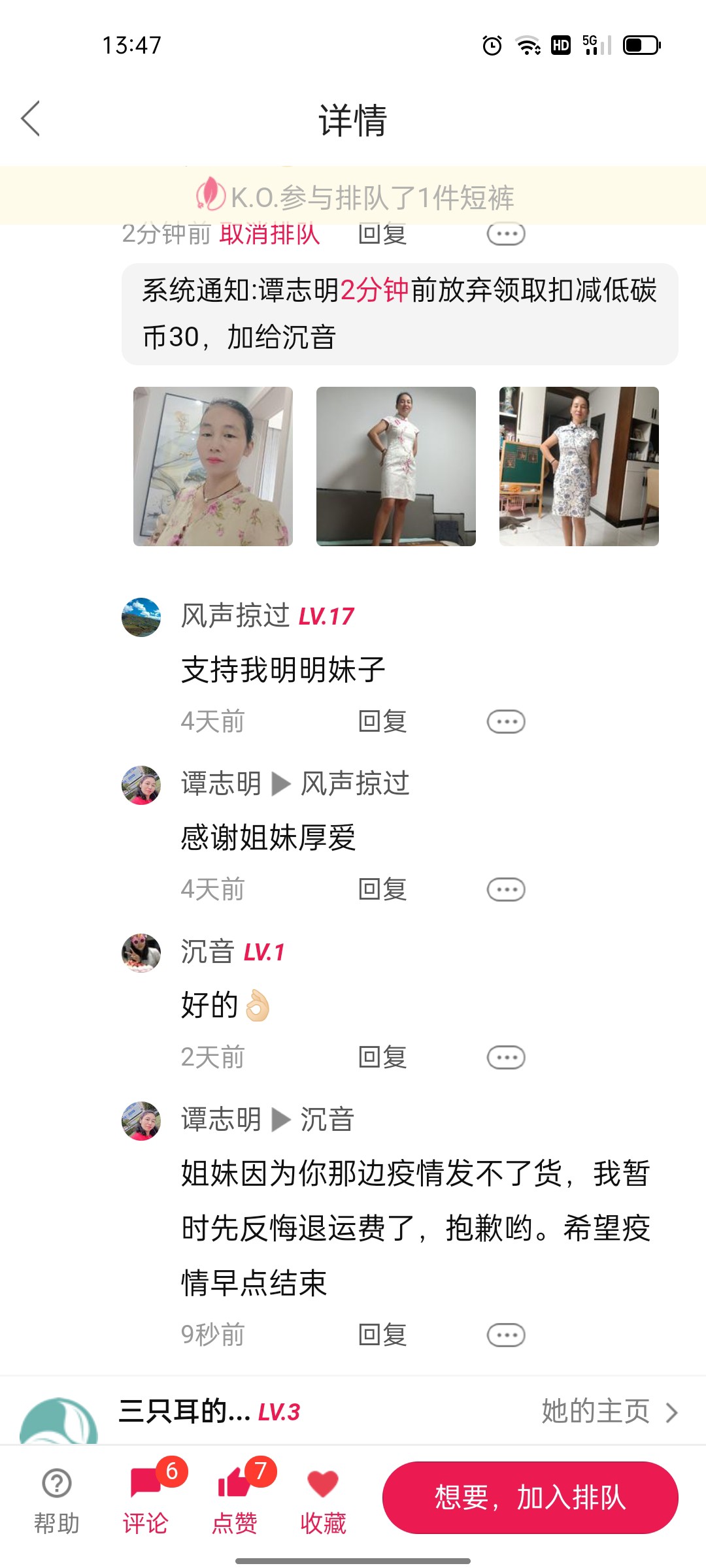
Task: Open the third photo of the blue floral dress
Action: [x=579, y=466]
